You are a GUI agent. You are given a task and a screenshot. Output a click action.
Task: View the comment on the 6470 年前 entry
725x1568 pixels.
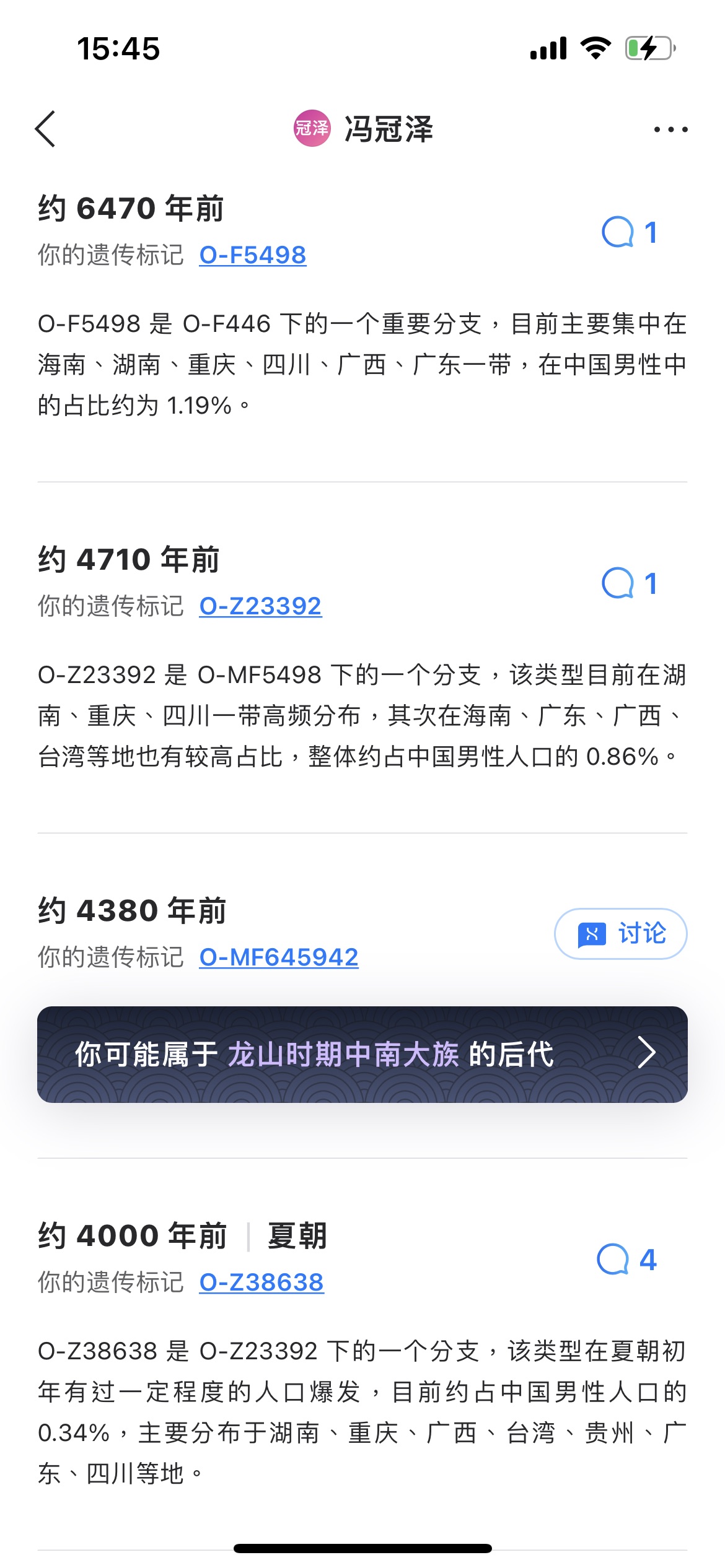[x=629, y=233]
